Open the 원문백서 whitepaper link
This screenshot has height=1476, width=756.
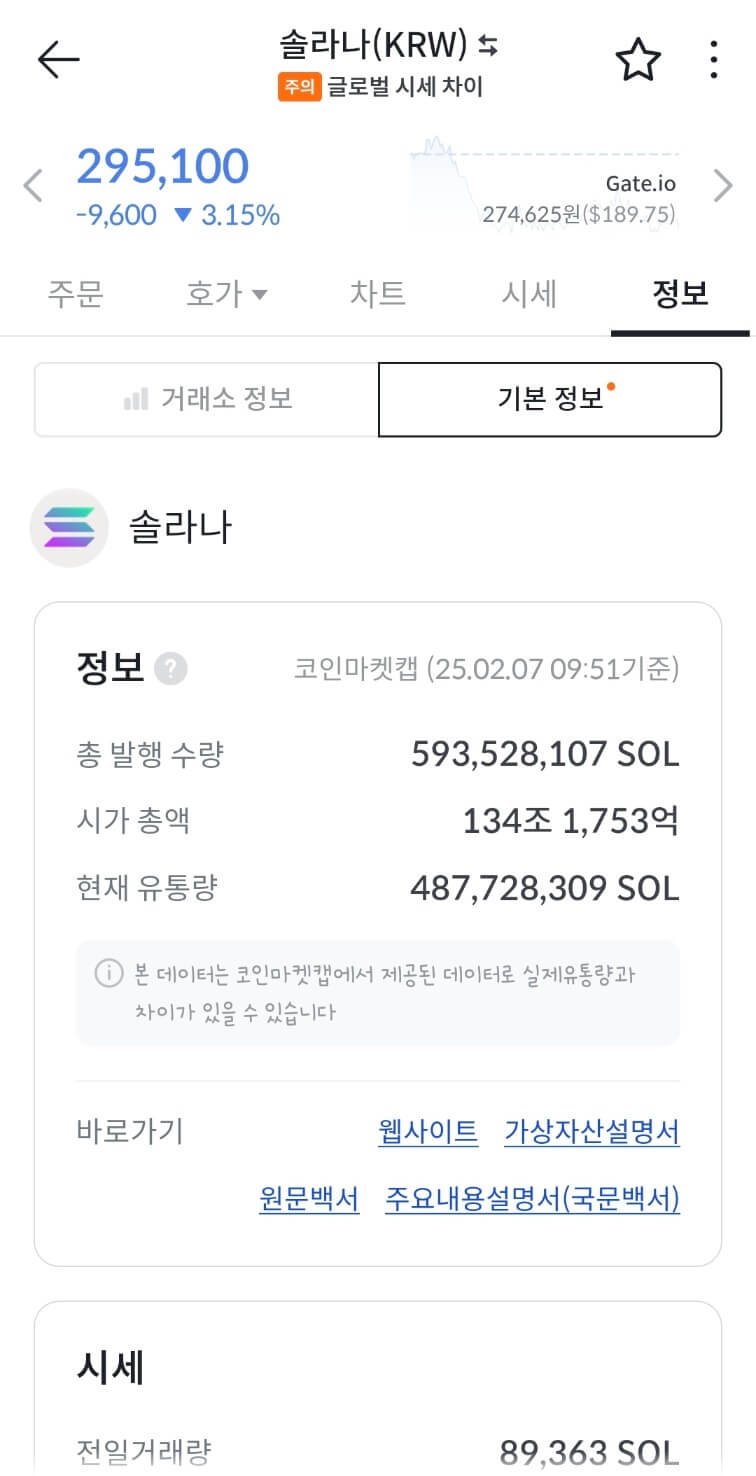coord(310,1199)
